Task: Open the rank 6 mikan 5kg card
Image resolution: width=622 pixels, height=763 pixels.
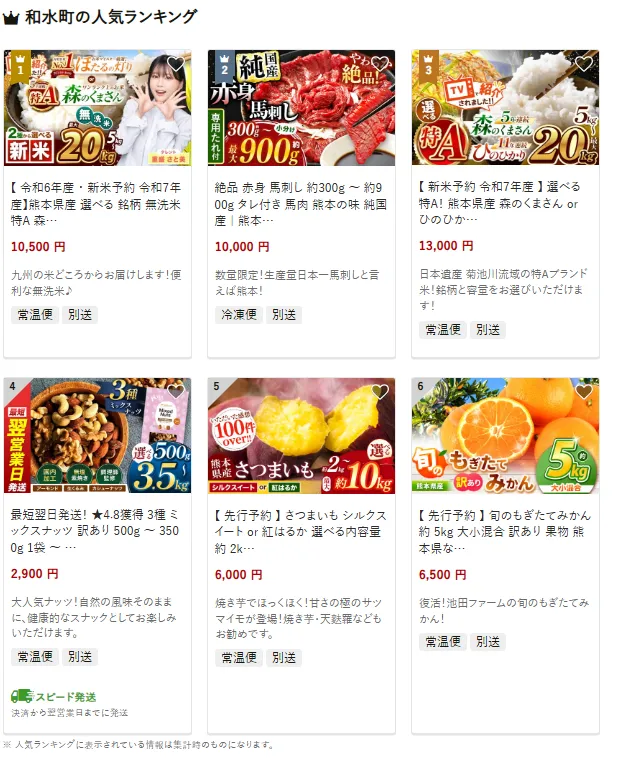Action: pos(505,530)
